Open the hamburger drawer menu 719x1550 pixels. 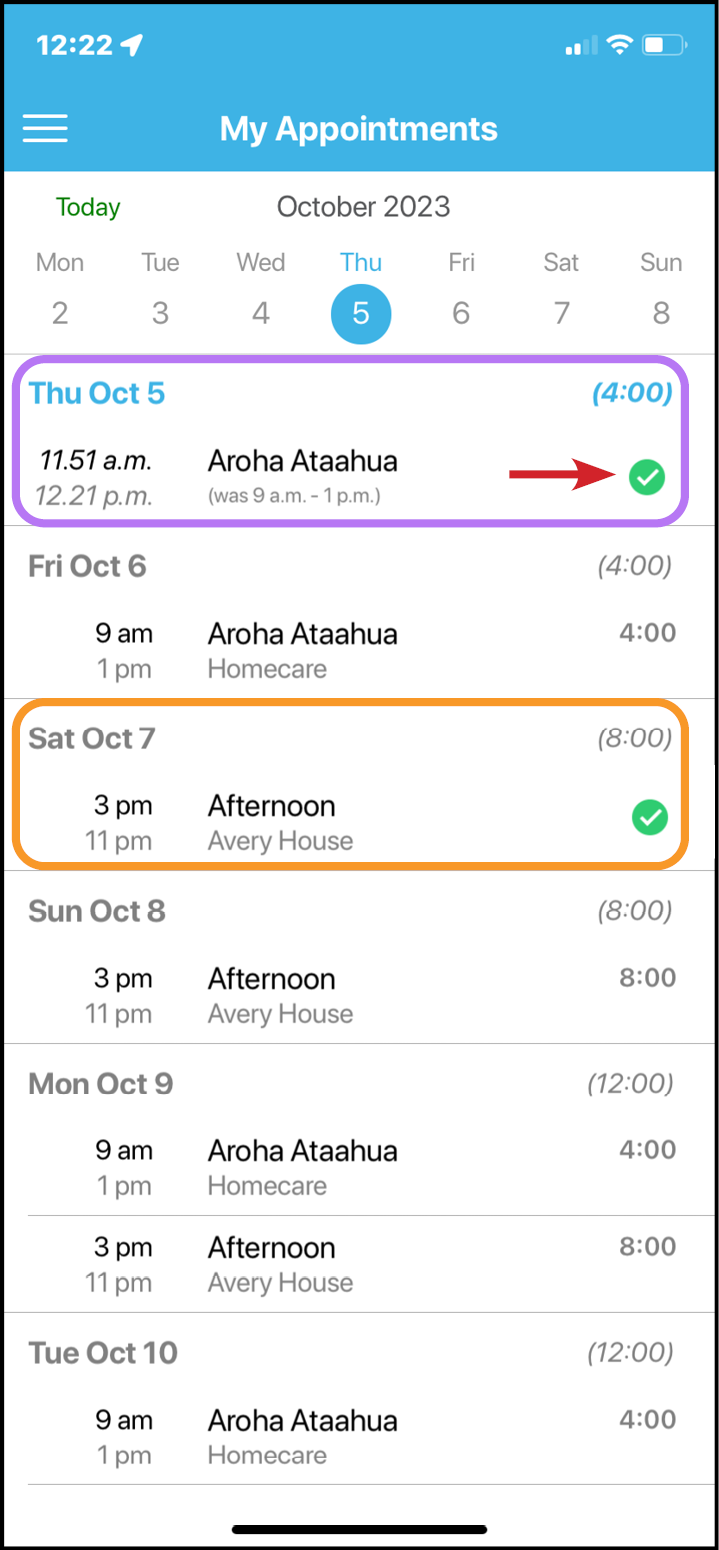(45, 128)
